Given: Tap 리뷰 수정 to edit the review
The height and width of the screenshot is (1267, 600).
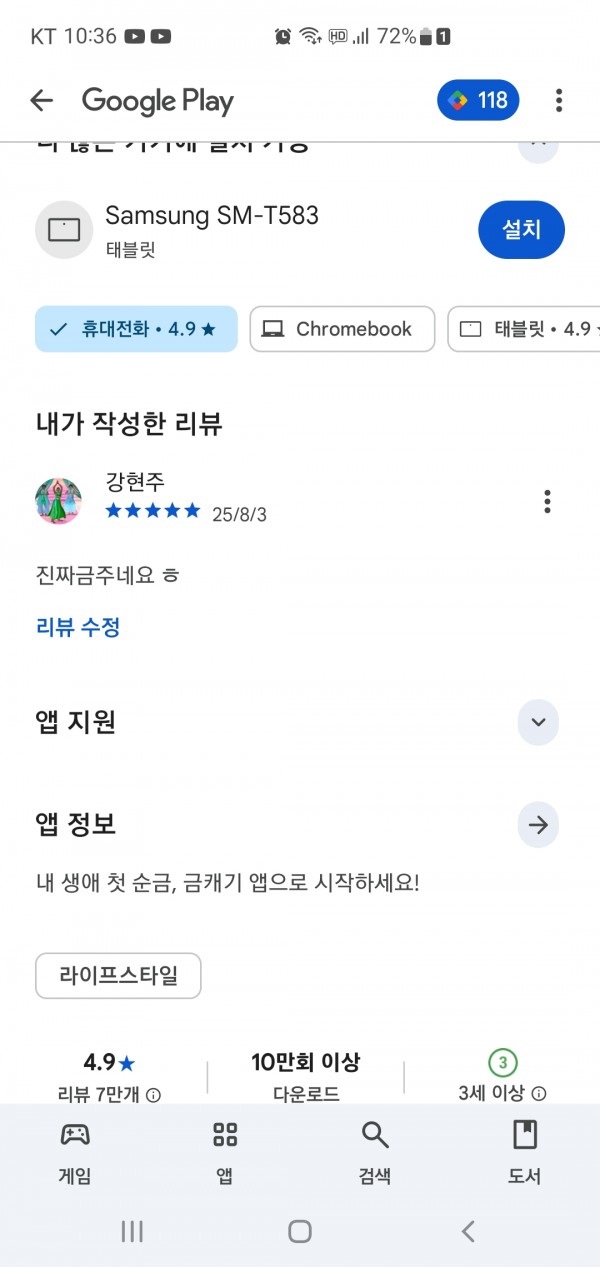Looking at the screenshot, I should coord(78,628).
